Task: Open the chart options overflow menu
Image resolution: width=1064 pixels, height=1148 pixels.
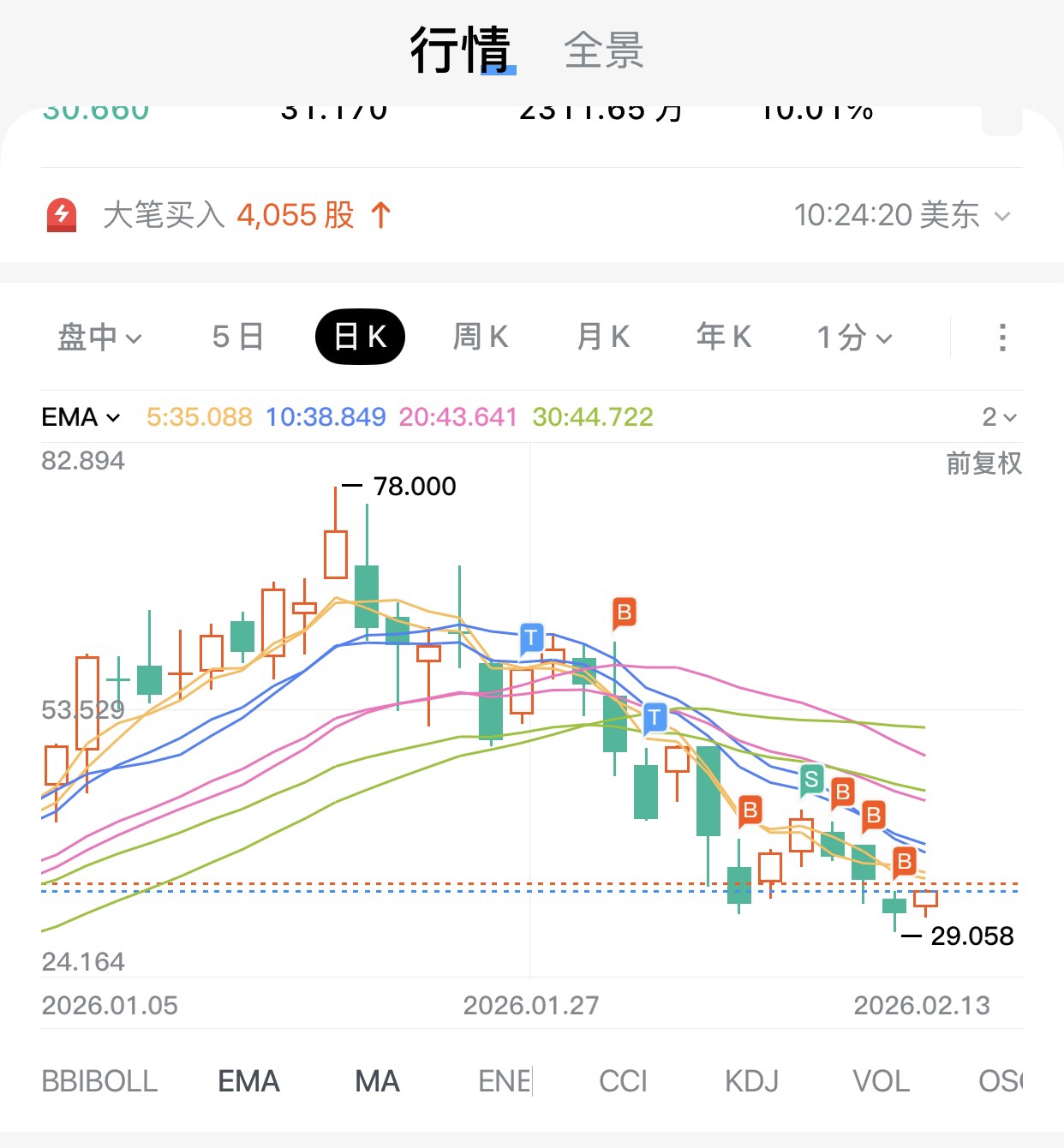Action: 1001,337
